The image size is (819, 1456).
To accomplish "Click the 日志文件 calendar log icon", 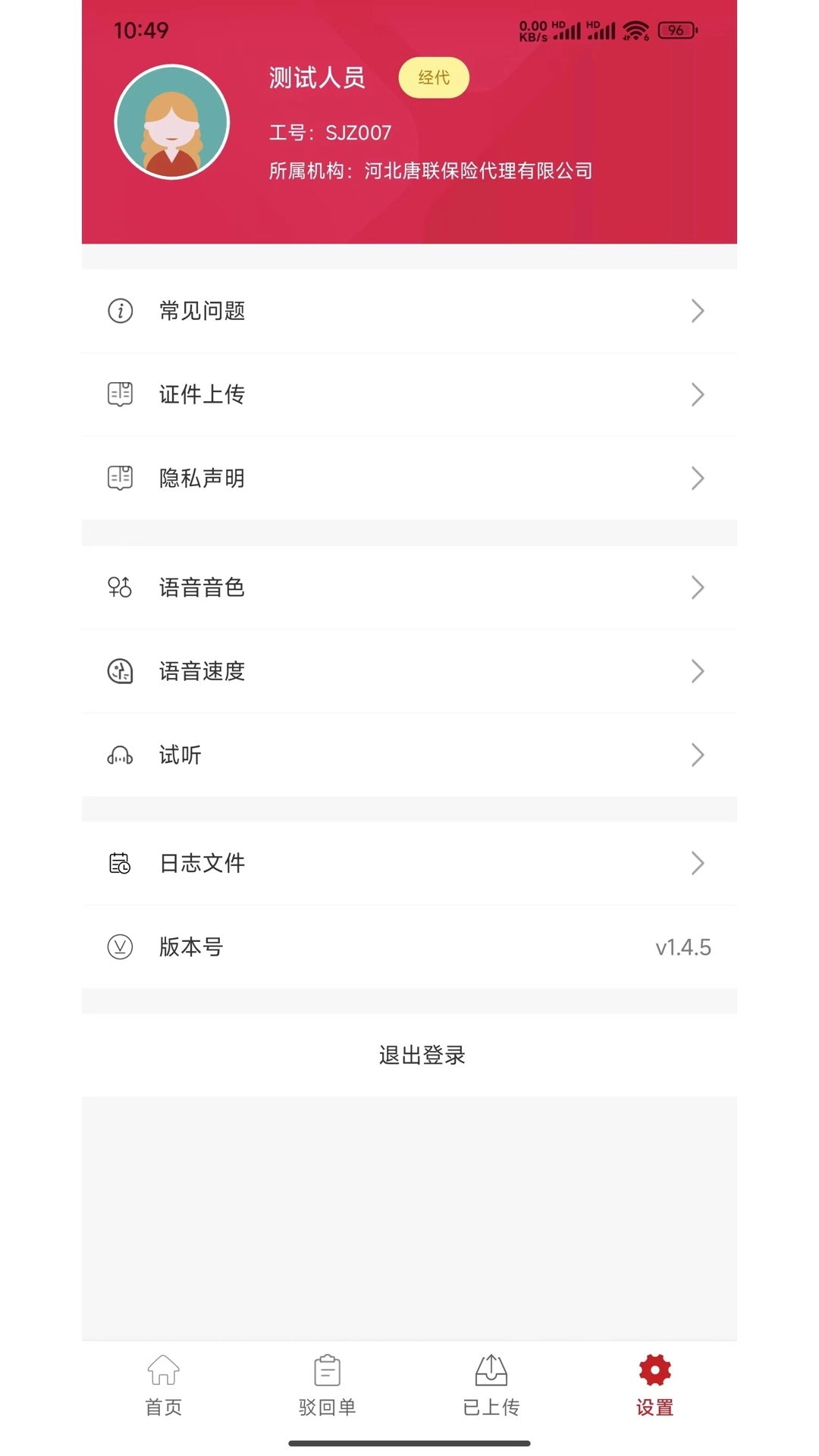I will (119, 862).
